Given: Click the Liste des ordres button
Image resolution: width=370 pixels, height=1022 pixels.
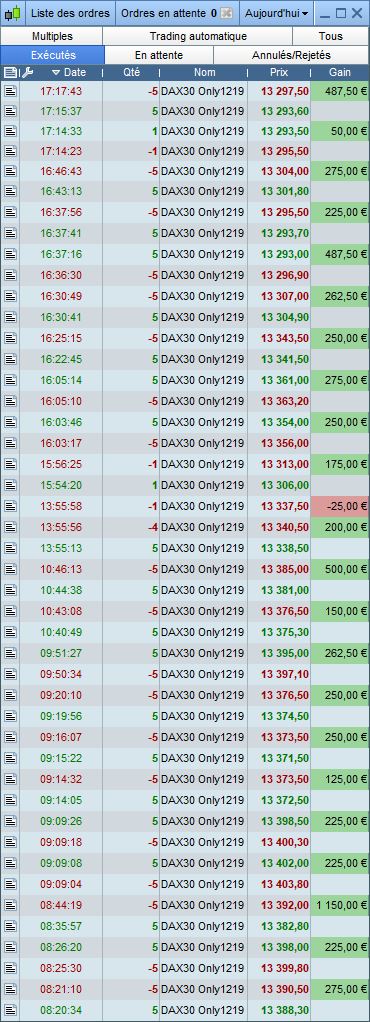Looking at the screenshot, I should click(x=70, y=12).
